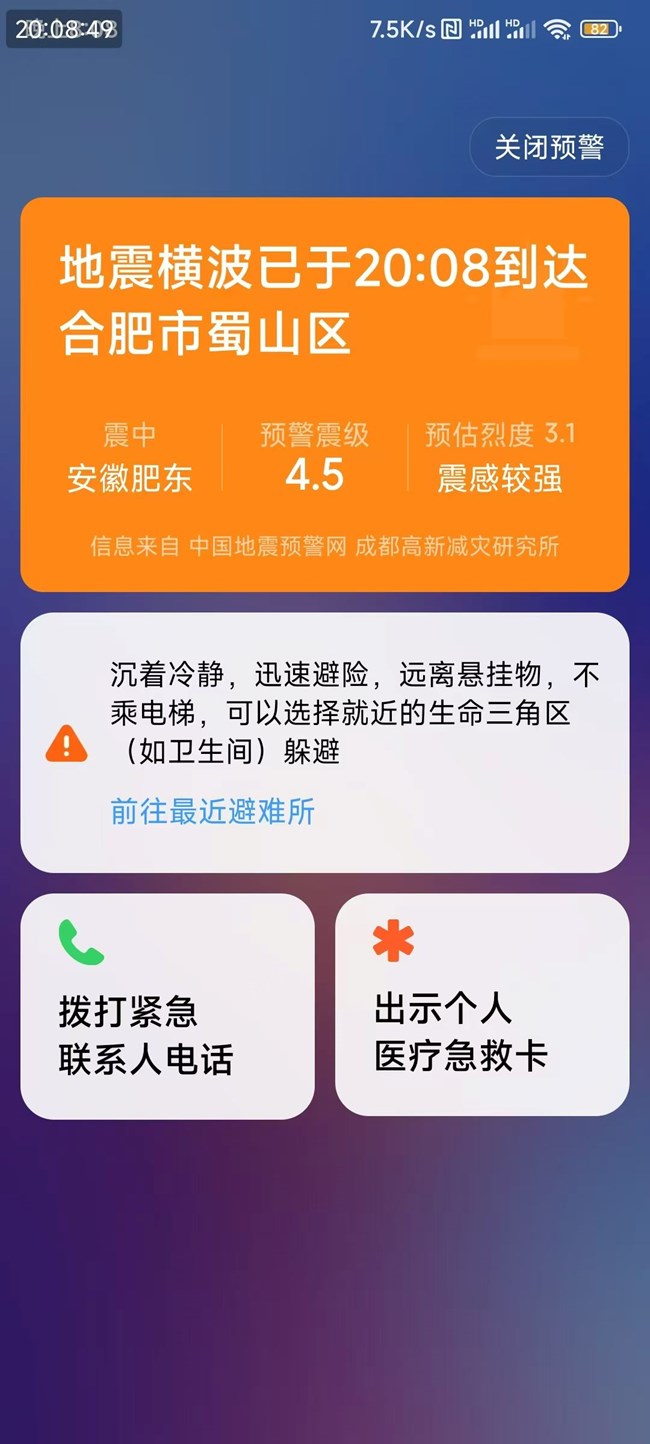Open the 前往最近避难所 link
This screenshot has width=650, height=1444.
[212, 811]
